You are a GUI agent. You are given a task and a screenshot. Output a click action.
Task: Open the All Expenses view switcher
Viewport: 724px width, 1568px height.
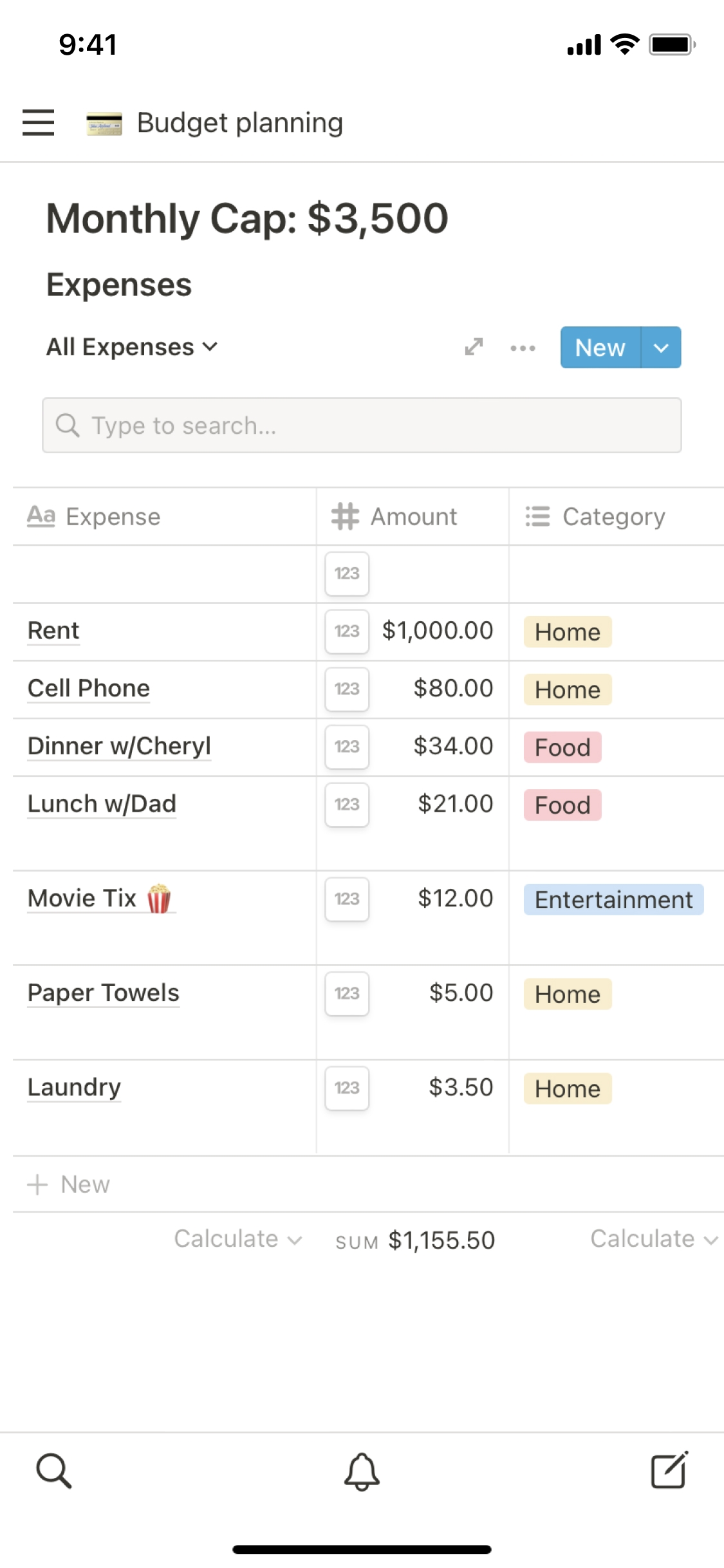point(132,347)
